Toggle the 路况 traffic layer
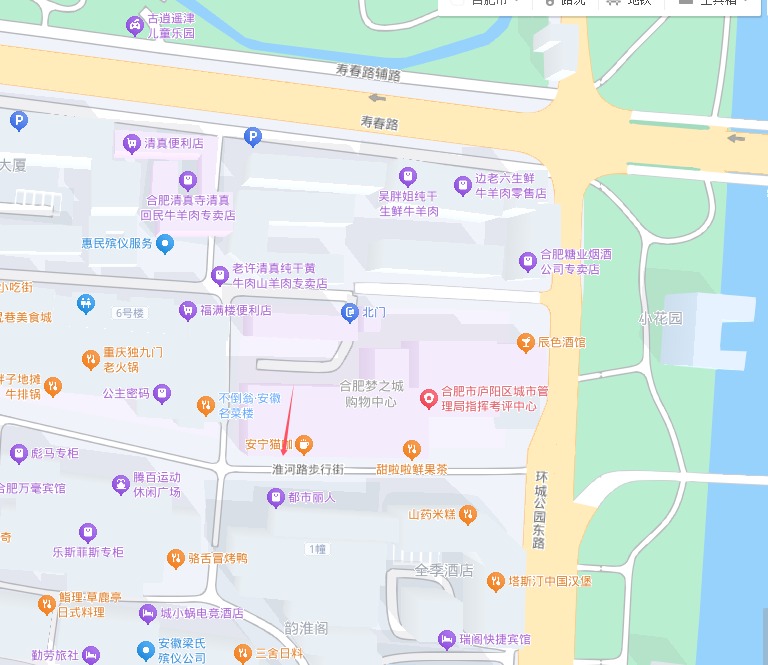The image size is (768, 665). (x=567, y=3)
